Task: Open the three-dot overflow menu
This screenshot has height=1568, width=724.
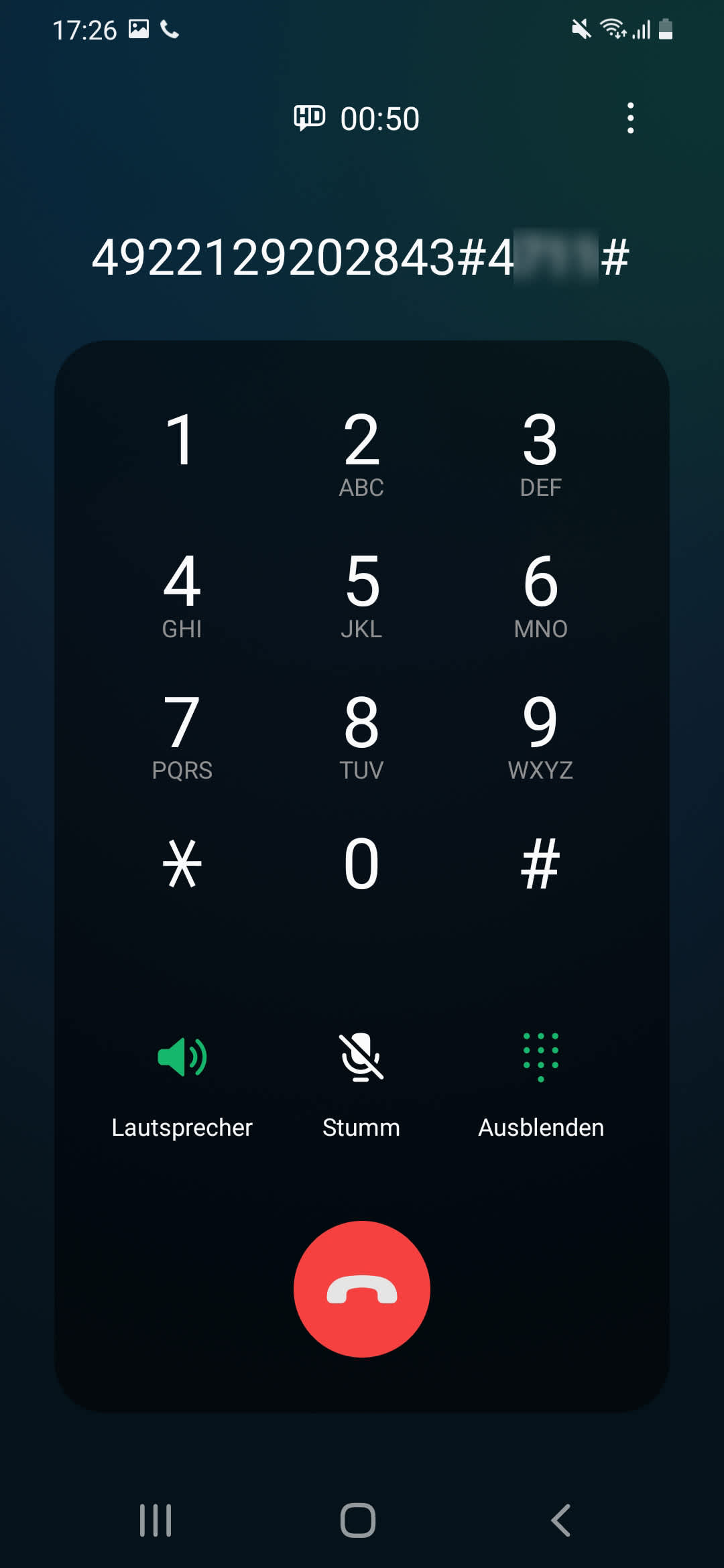Action: (x=630, y=119)
